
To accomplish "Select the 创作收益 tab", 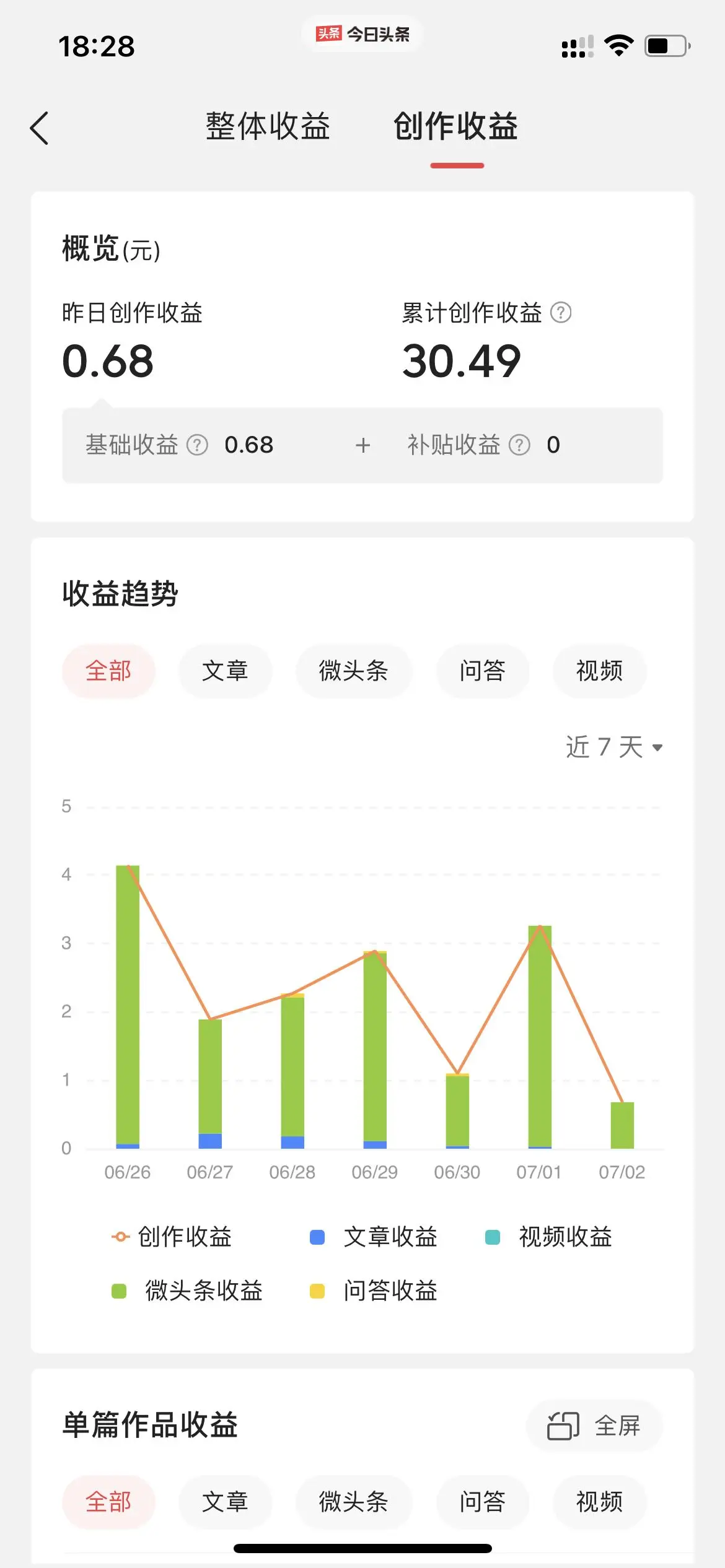I will (x=456, y=126).
